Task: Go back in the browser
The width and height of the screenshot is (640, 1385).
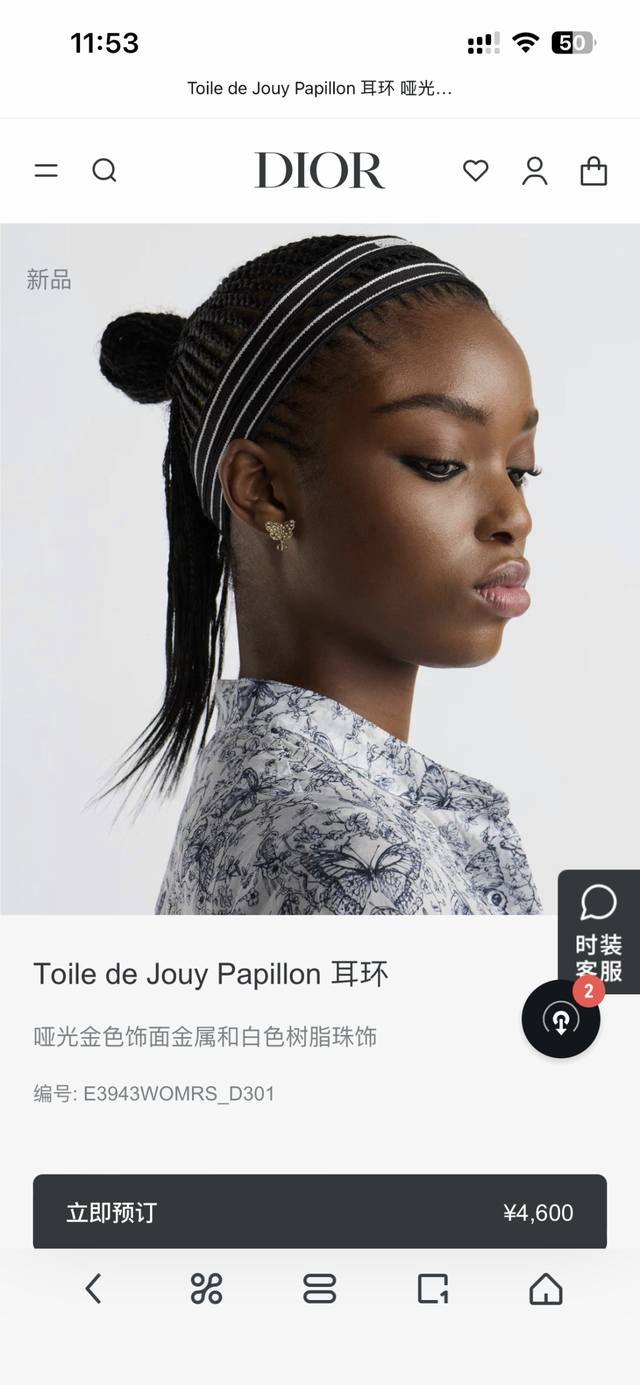Action: (94, 1289)
